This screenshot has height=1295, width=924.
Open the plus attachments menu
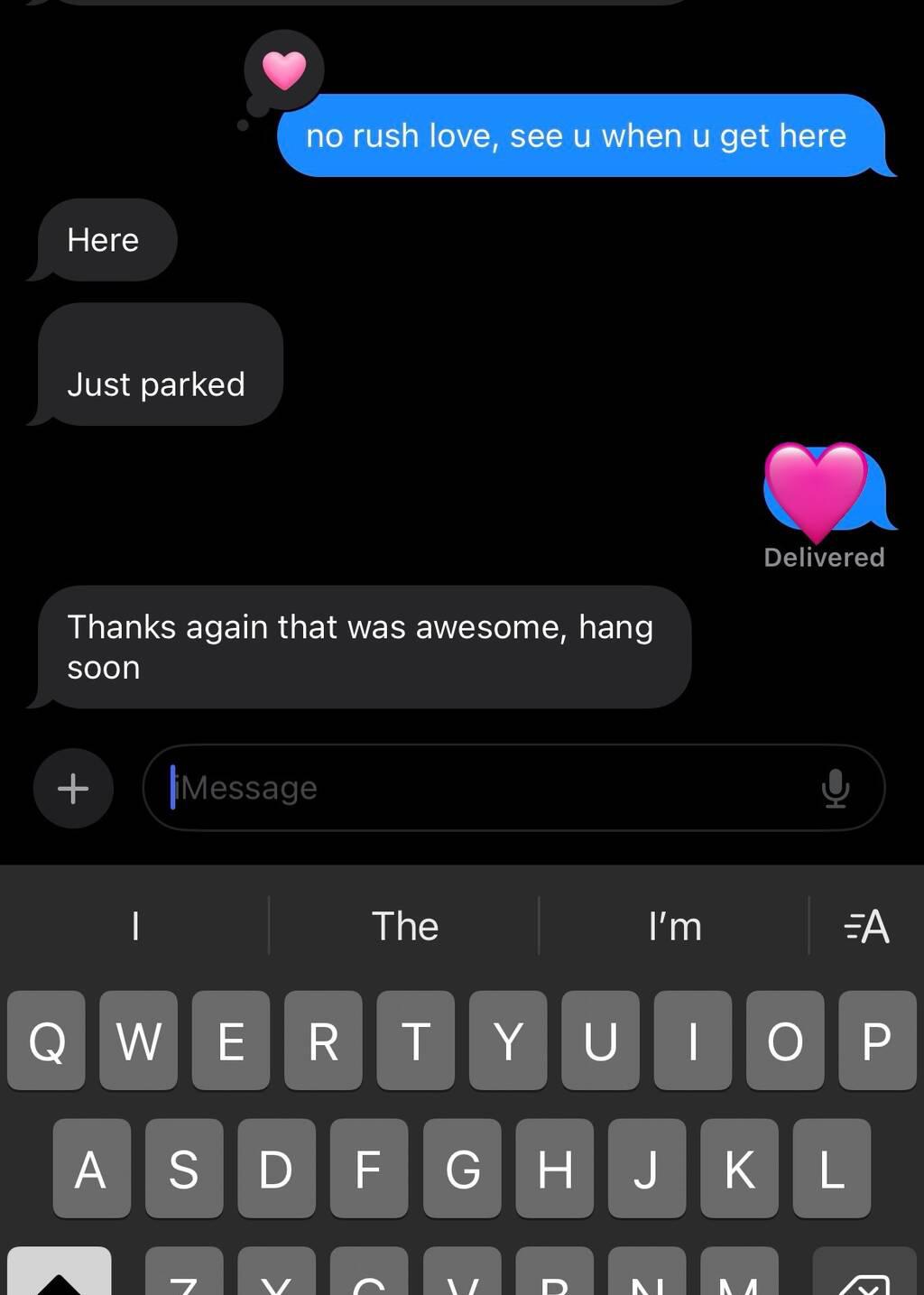(x=73, y=789)
